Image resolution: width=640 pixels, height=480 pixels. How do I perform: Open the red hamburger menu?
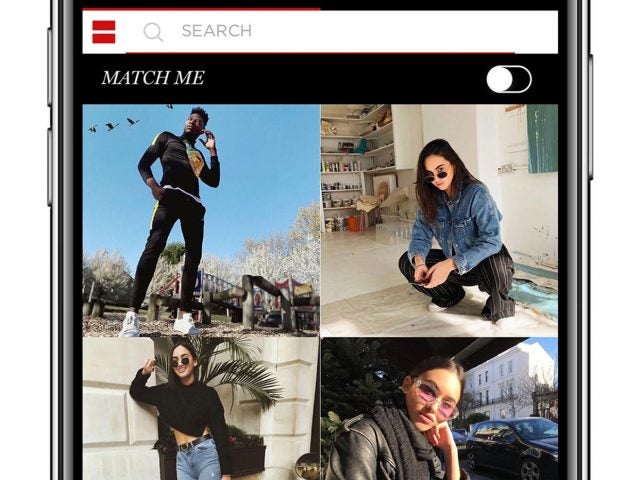click(104, 32)
